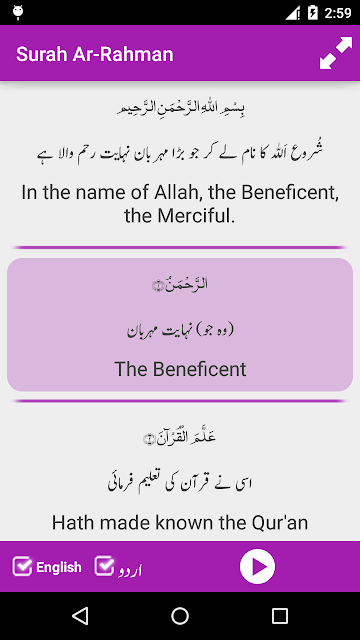Screen dimensions: 360x640
Task: Expand to fullscreen with the arrows icon
Action: point(336,53)
